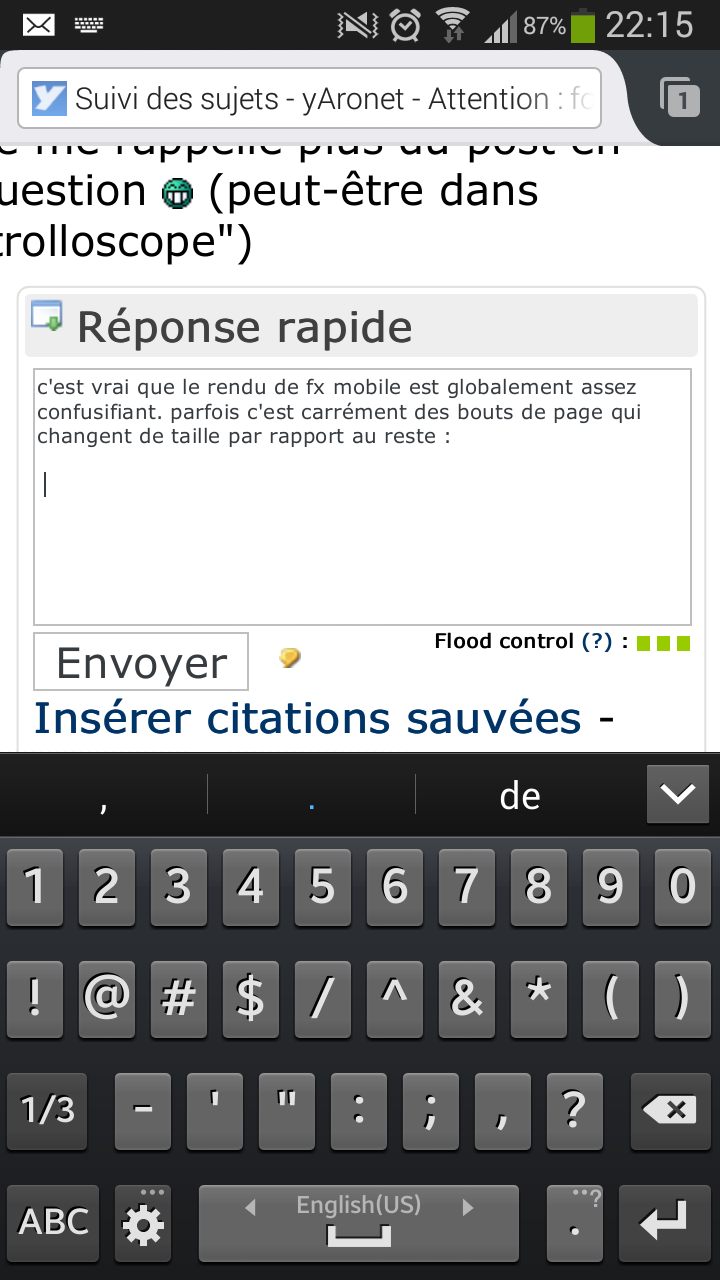Open Insérer citations sauvées link
This screenshot has height=1280, width=720.
point(308,718)
